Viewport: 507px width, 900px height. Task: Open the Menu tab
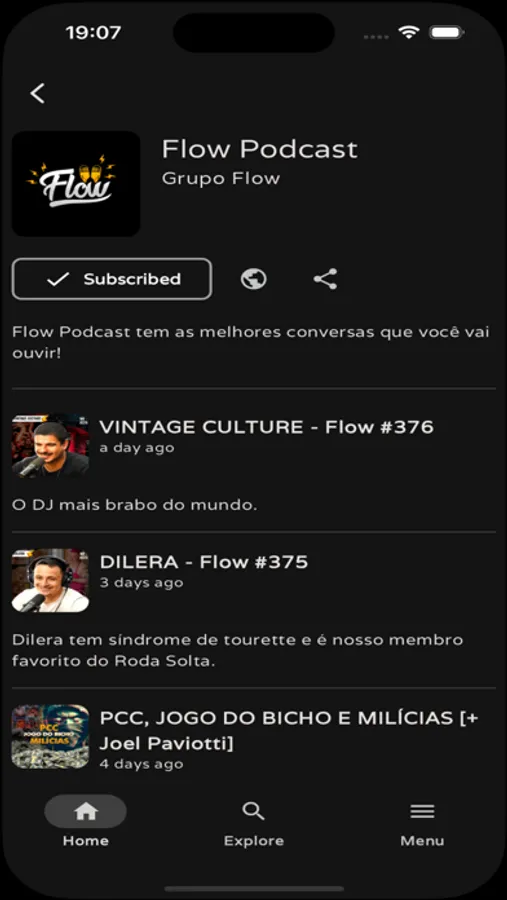pos(422,822)
